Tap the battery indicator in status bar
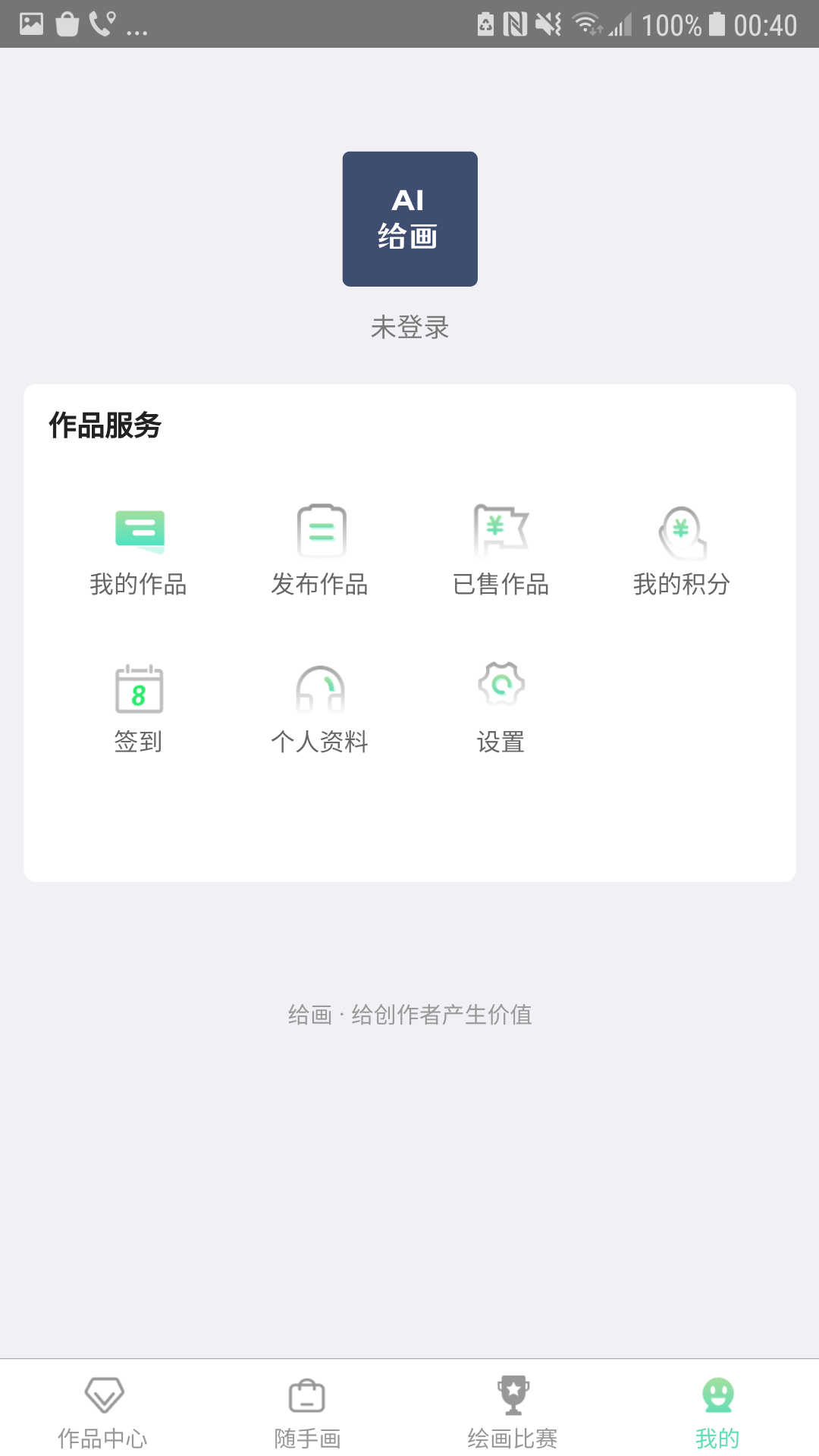The height and width of the screenshot is (1456, 819). 715,24
